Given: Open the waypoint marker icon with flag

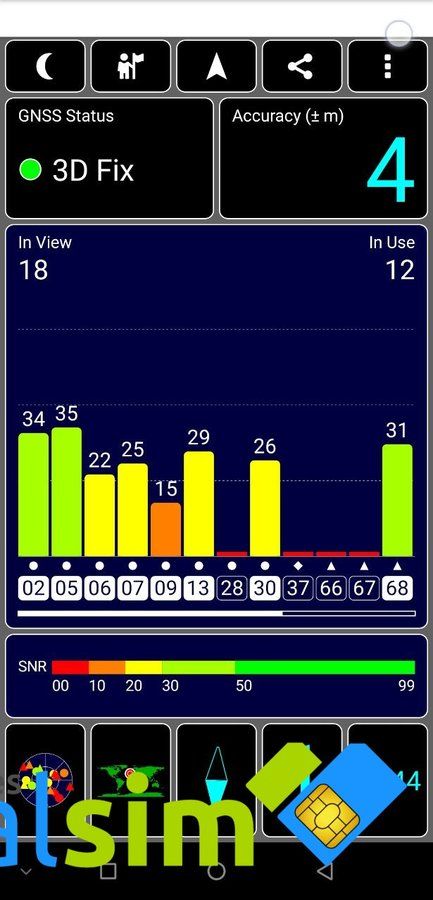Looking at the screenshot, I should (131, 67).
